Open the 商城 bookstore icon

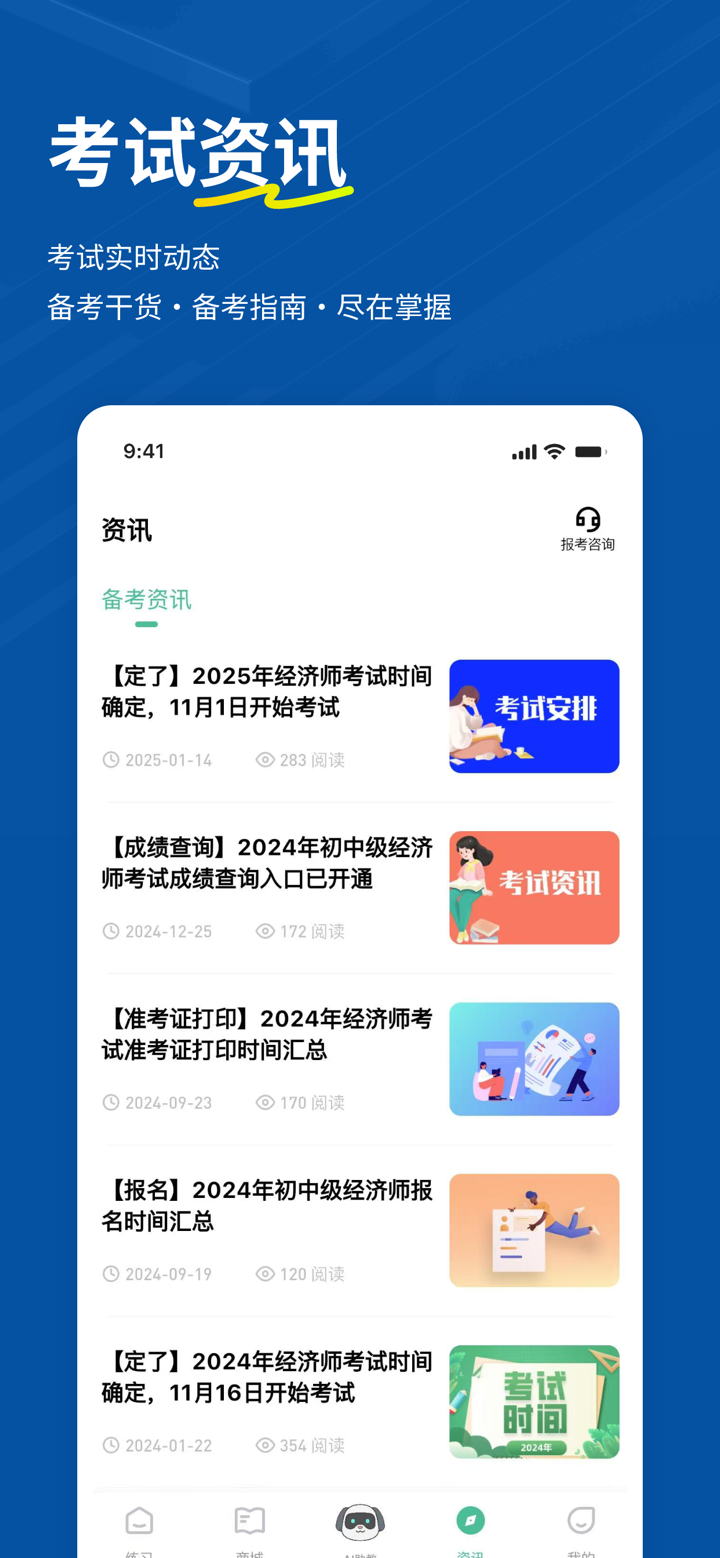(249, 1521)
